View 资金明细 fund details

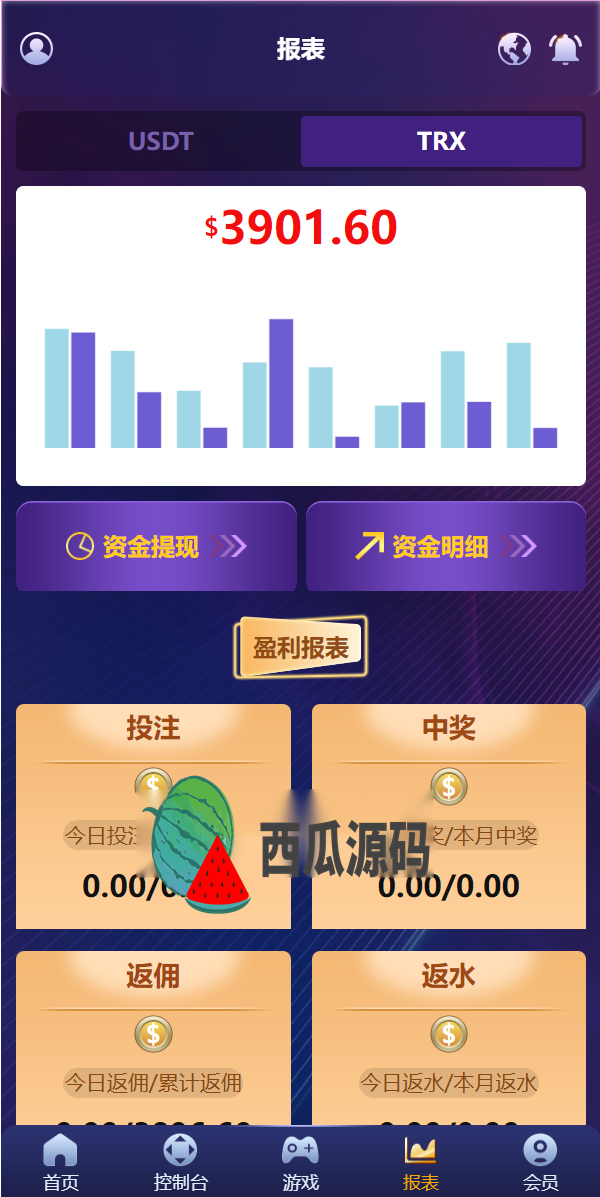point(445,546)
